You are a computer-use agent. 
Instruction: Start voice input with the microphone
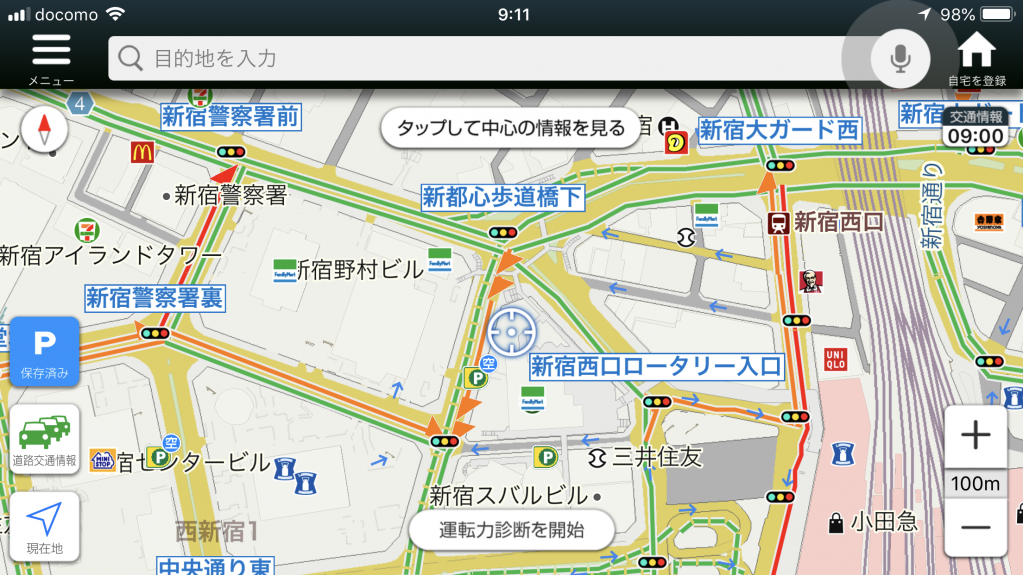point(900,58)
